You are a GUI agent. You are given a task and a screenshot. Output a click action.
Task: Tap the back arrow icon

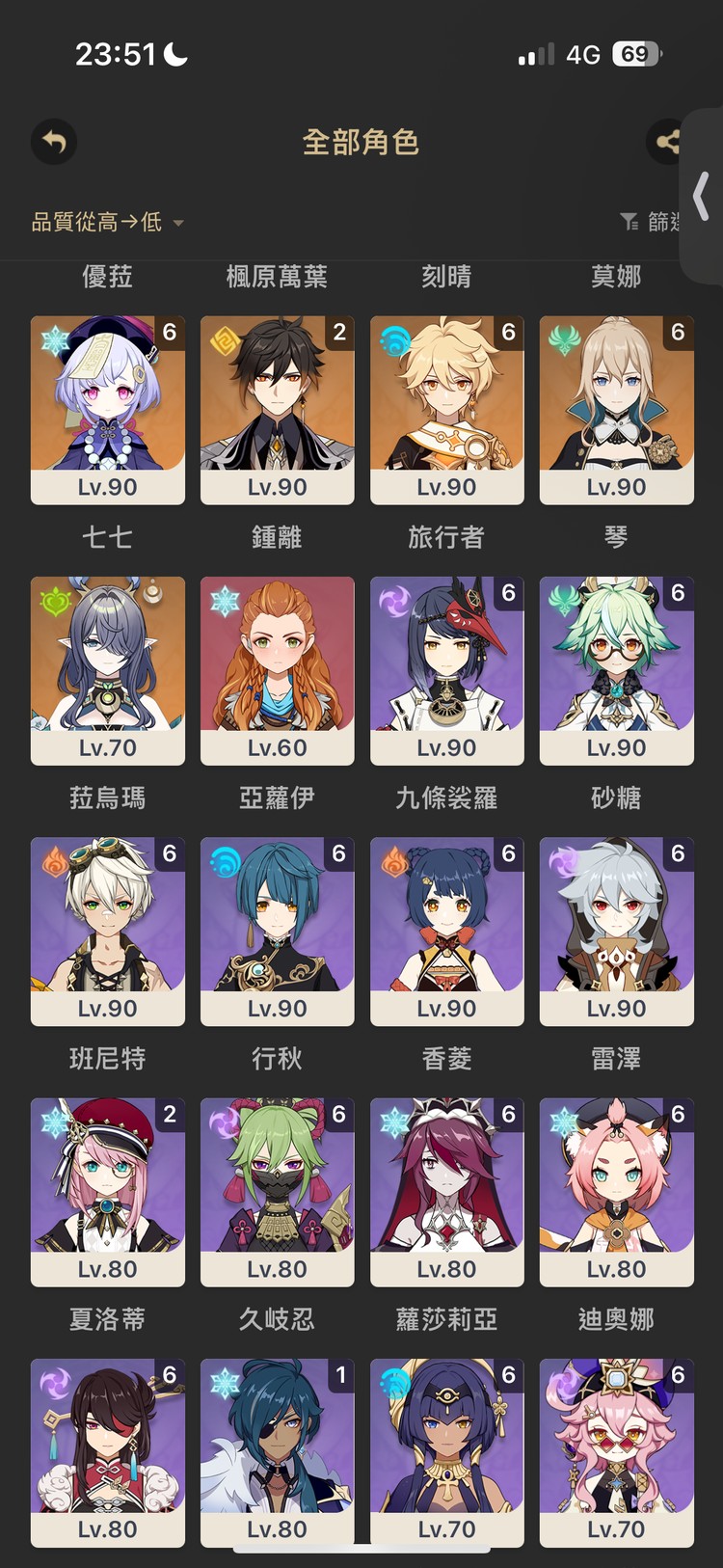click(x=53, y=142)
